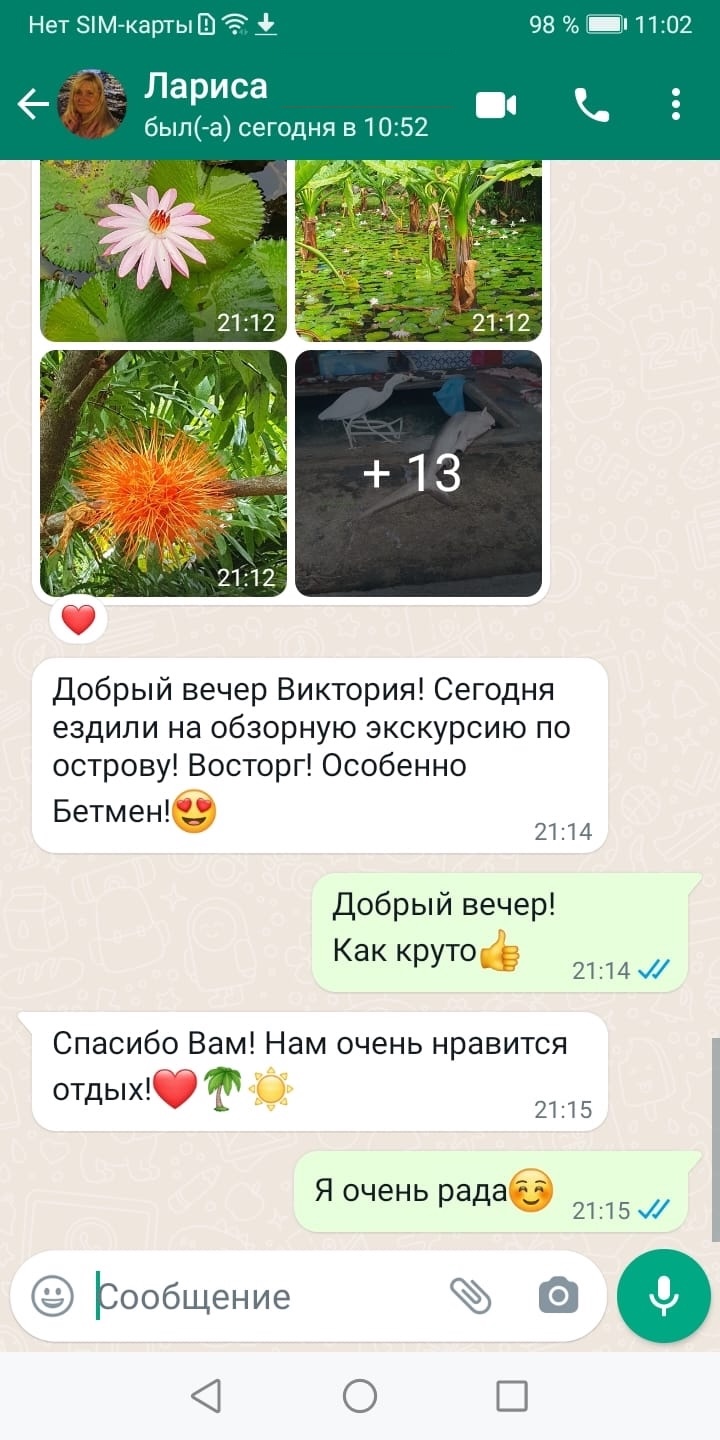Tap the system home button
Screen dimensions: 720x1440
pos(360,1396)
